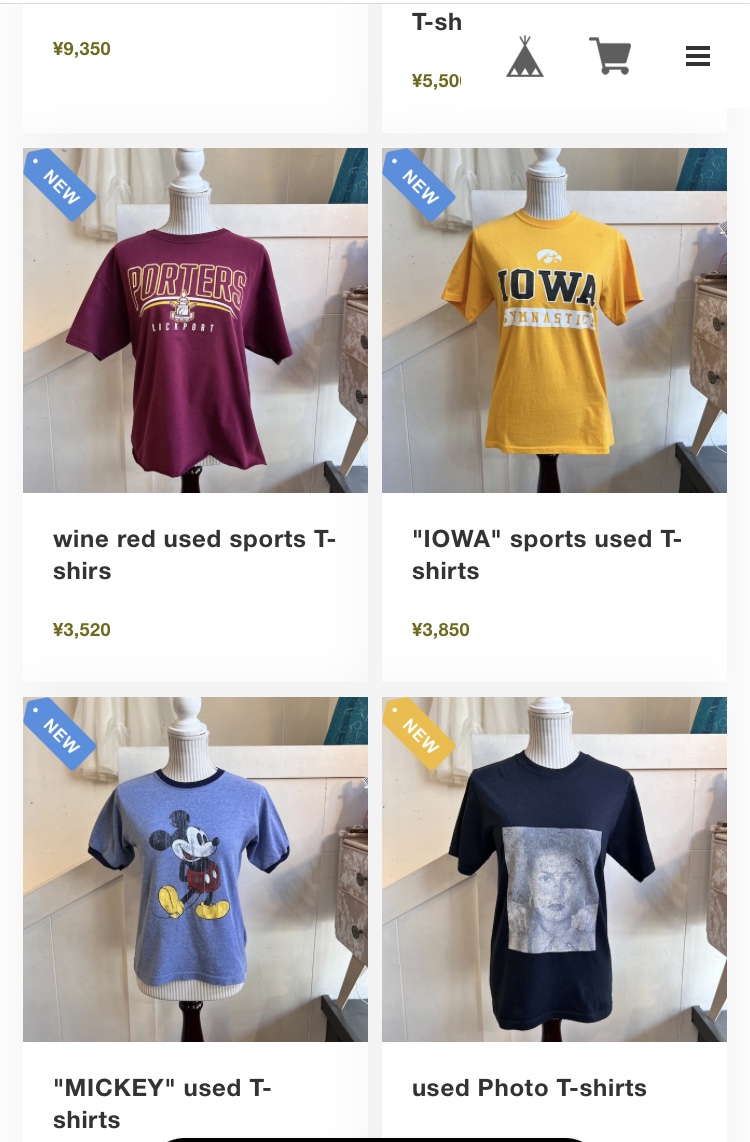The width and height of the screenshot is (750, 1142).
Task: Open the shopping cart
Action: tap(609, 56)
